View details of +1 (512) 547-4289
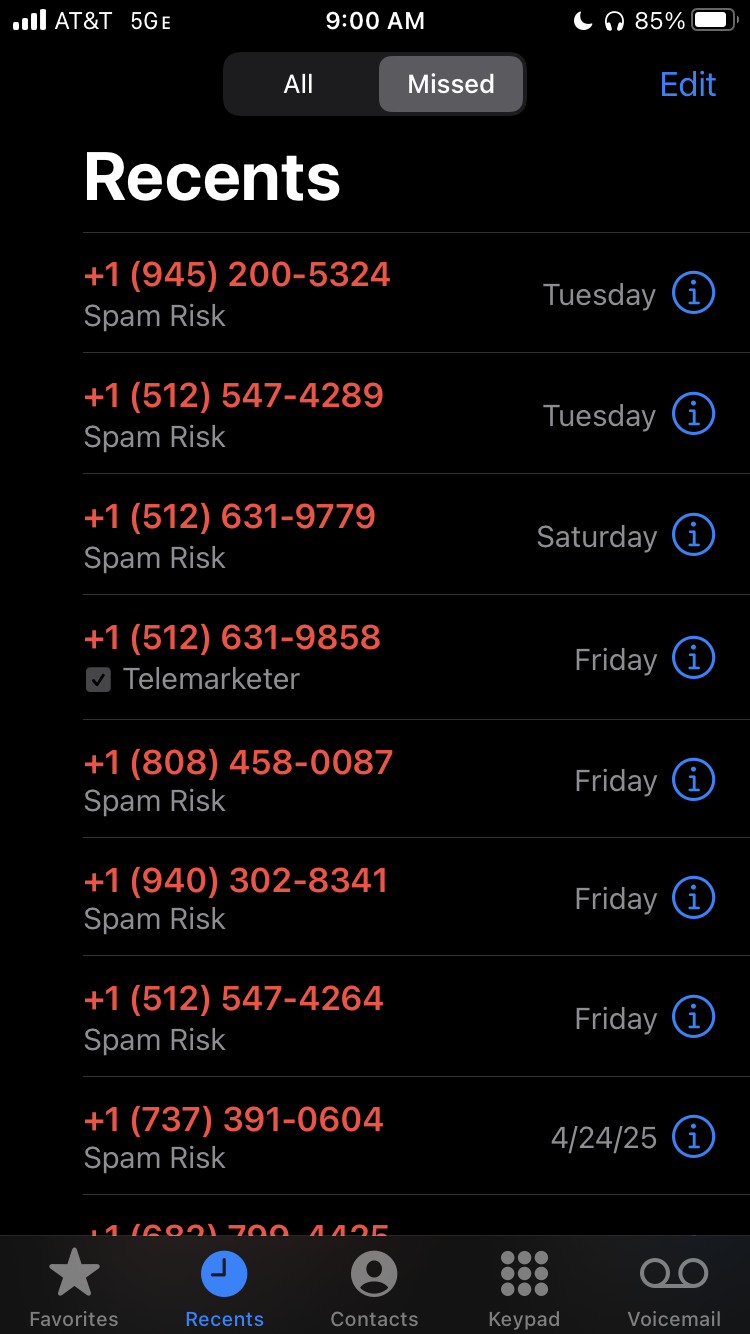Viewport: 750px width, 1334px height. [693, 413]
